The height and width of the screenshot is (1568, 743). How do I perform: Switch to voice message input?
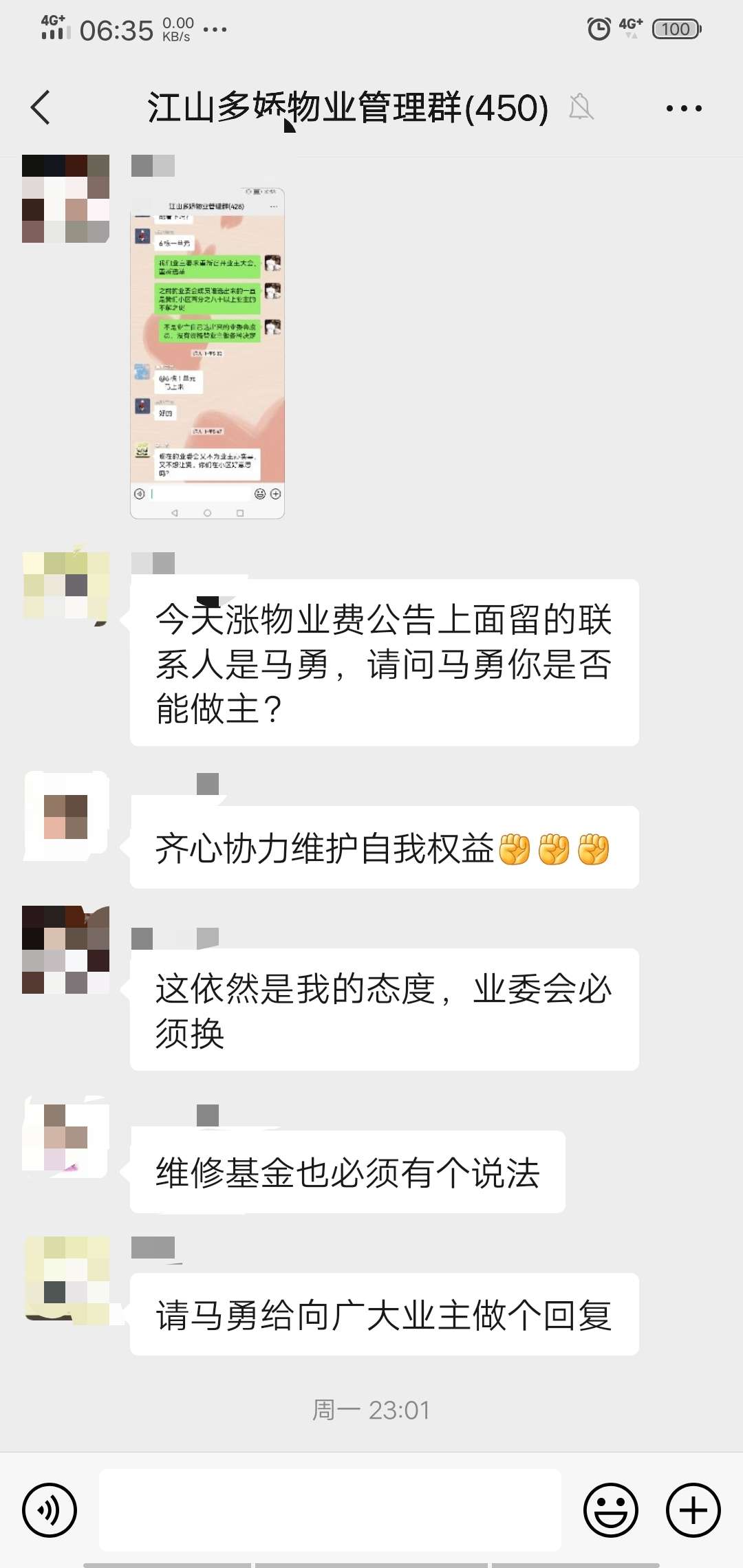pos(50,1510)
